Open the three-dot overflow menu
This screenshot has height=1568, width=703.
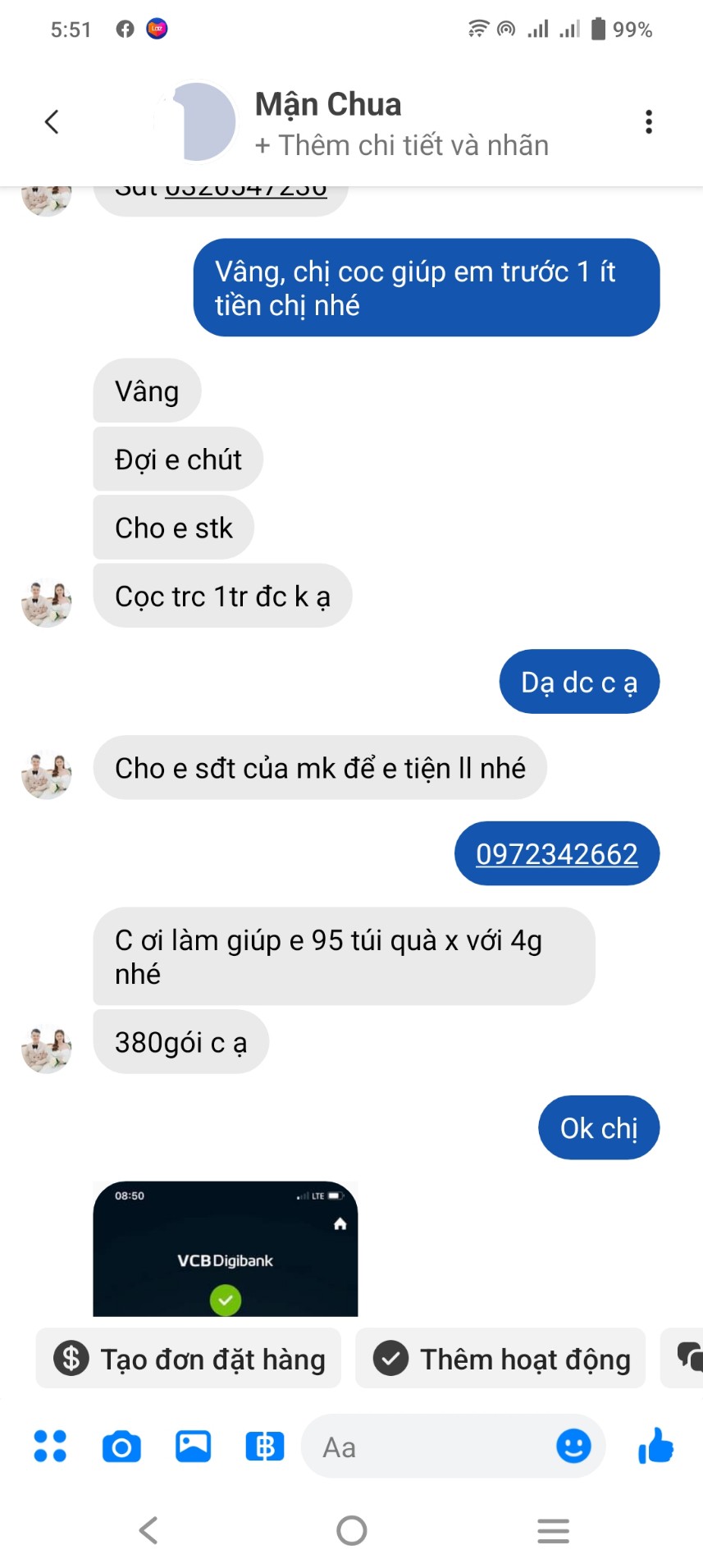pos(648,122)
